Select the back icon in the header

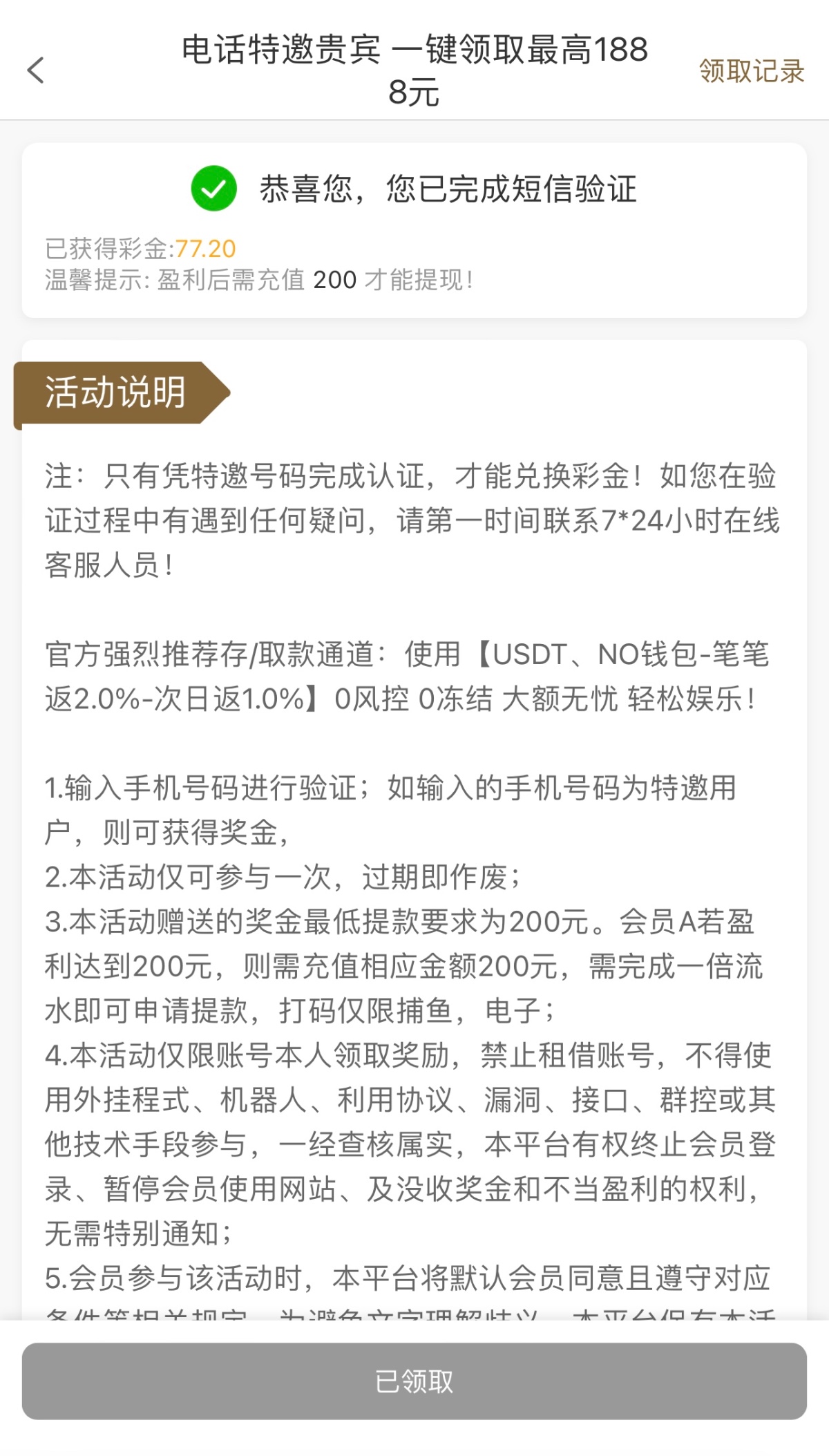(36, 71)
